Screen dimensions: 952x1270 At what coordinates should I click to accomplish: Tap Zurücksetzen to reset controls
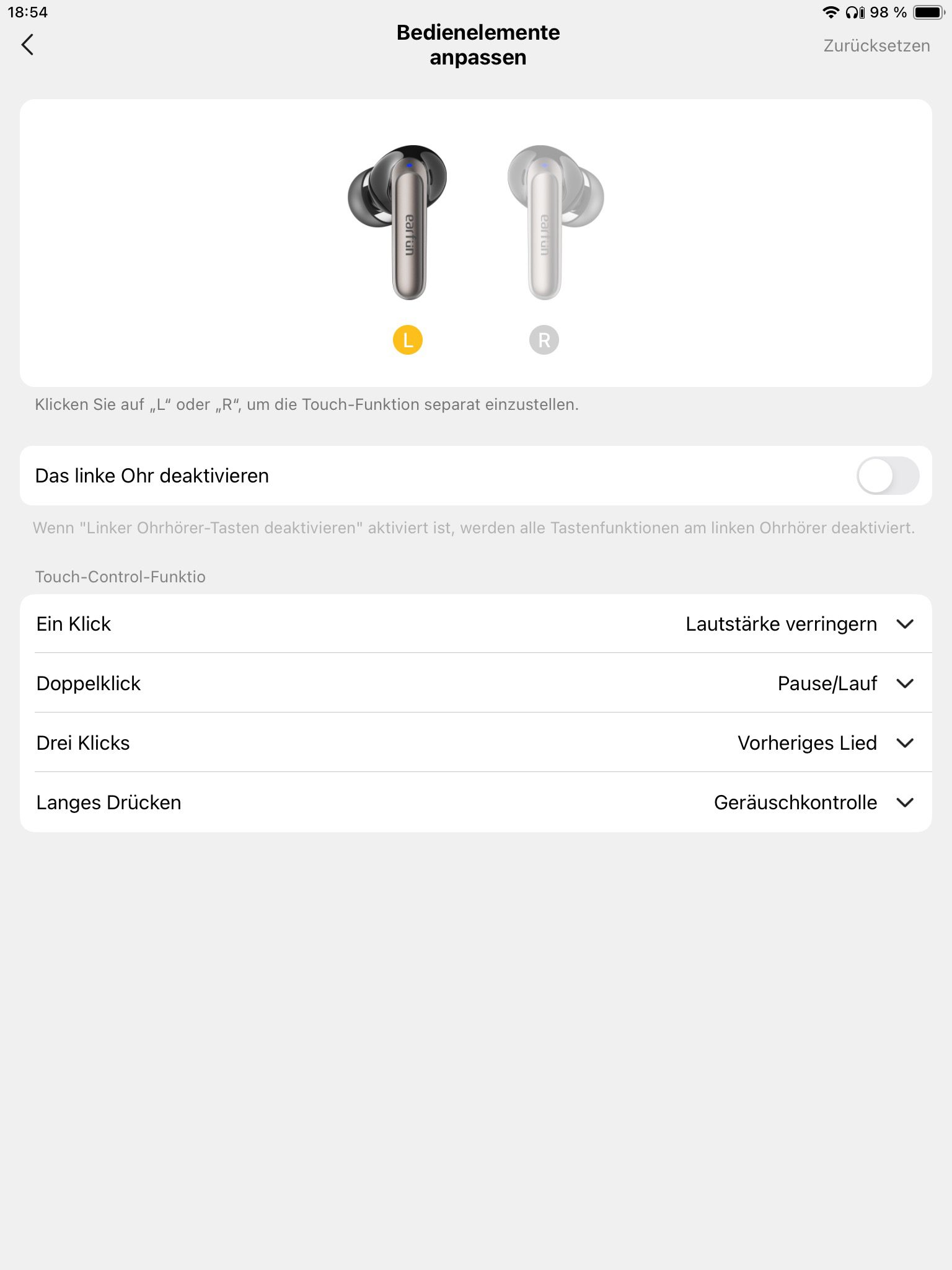pos(876,46)
